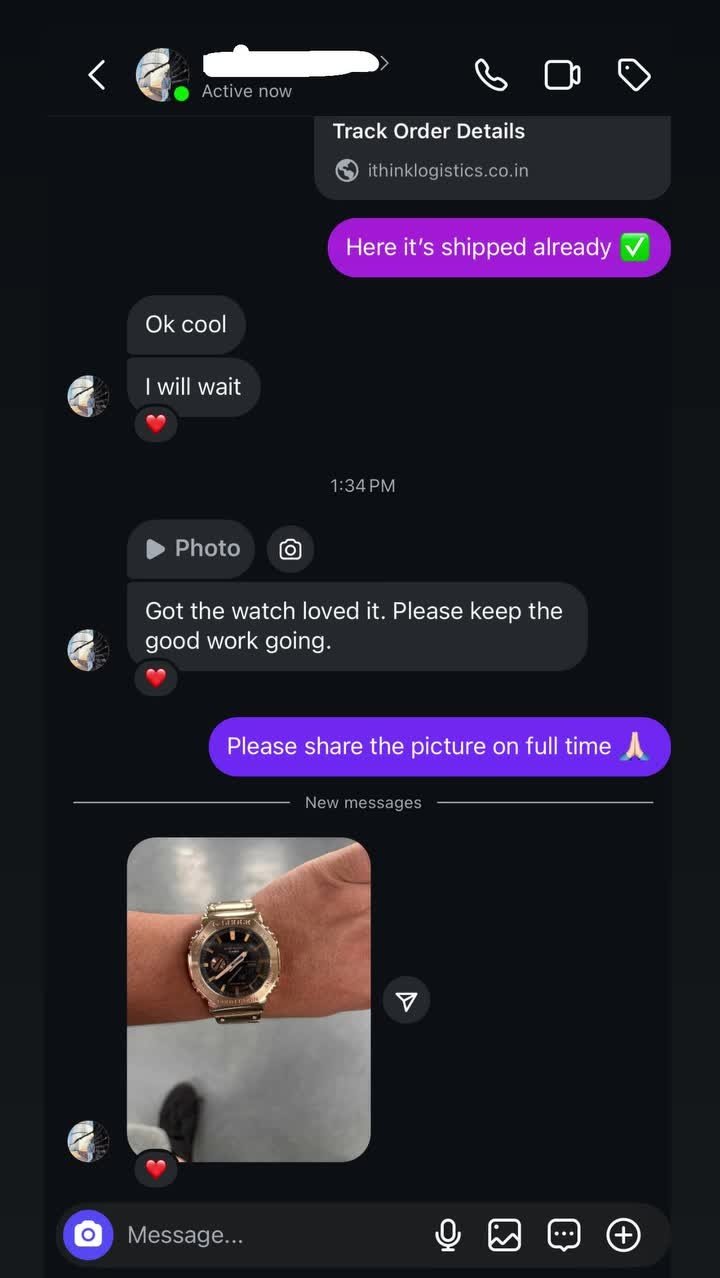Forward the watch photo with send arrow
The height and width of the screenshot is (1278, 720).
(x=406, y=1000)
